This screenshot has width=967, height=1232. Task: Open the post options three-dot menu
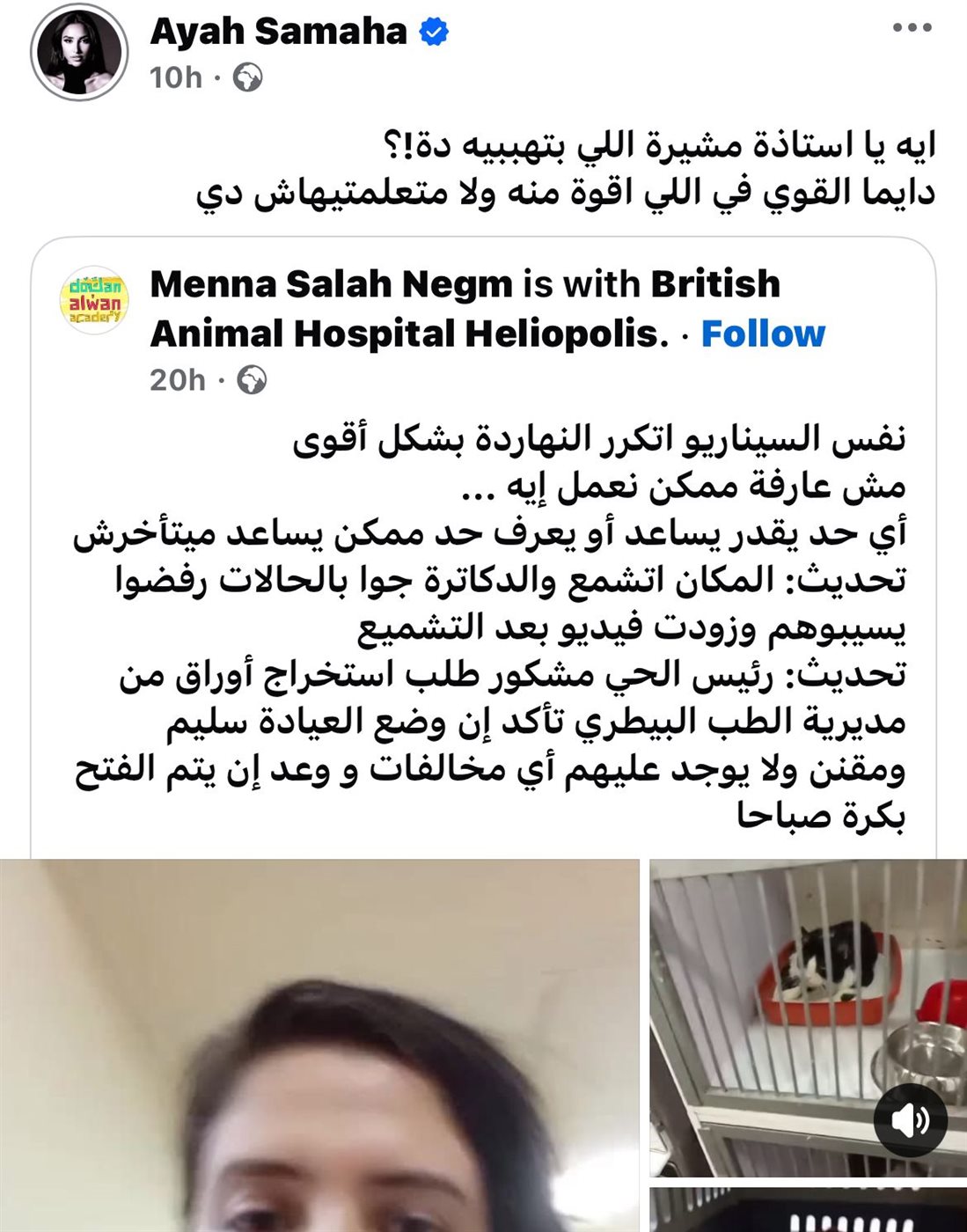coord(911,28)
